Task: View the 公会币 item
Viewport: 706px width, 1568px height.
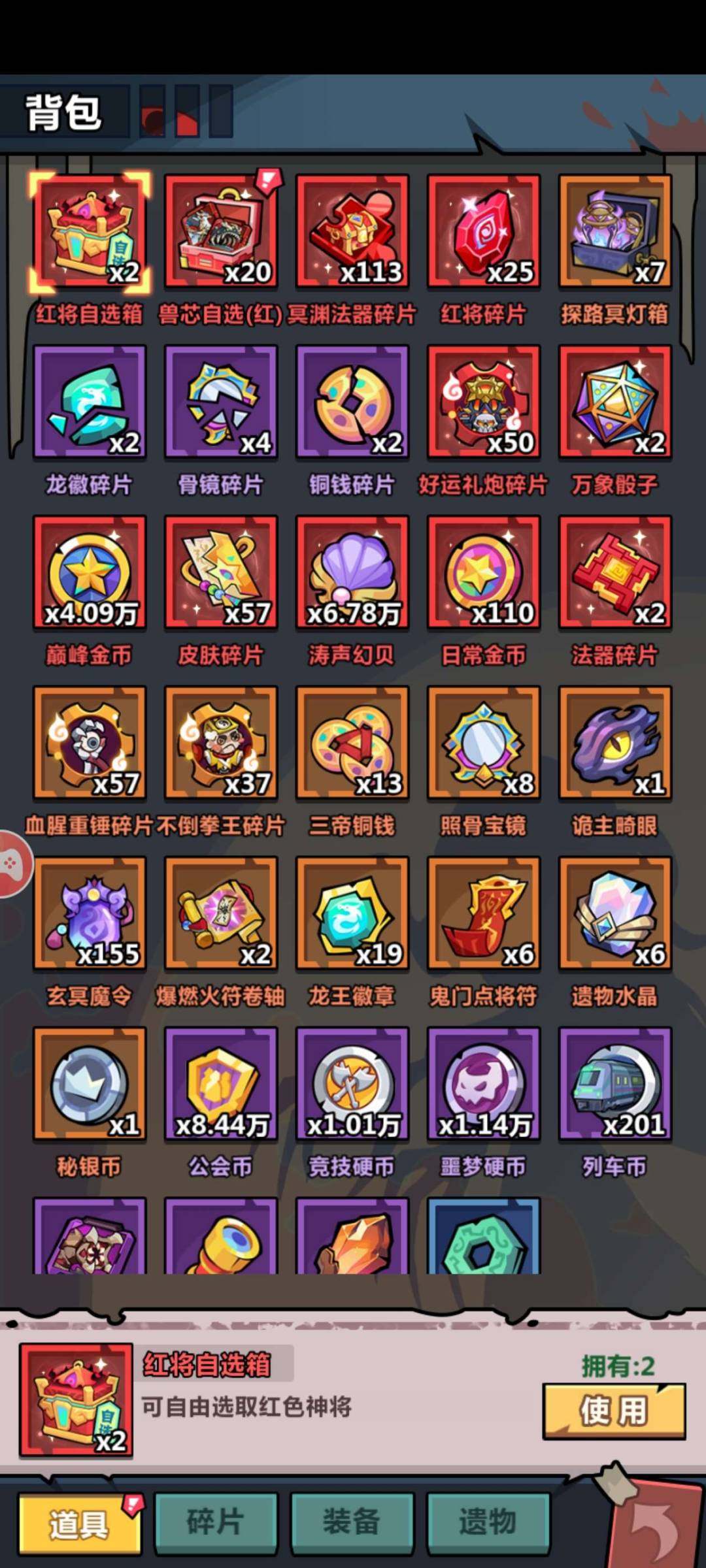Action: pos(221,1084)
